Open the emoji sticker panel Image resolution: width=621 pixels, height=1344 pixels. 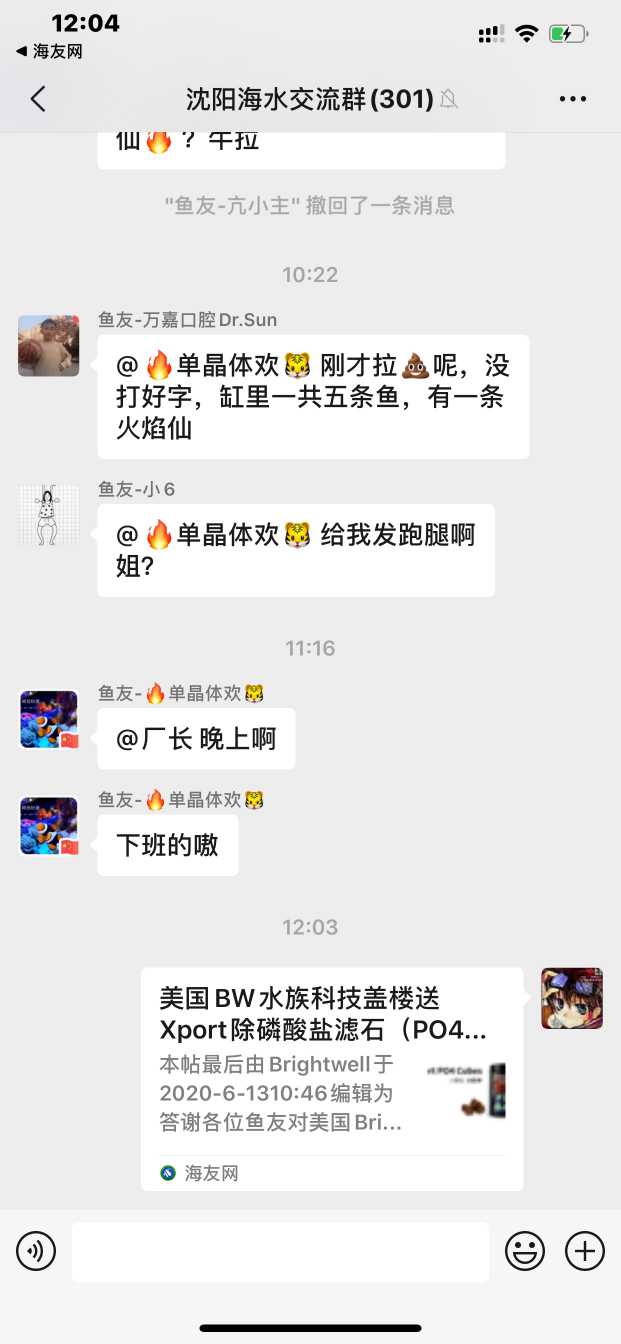click(x=525, y=1251)
